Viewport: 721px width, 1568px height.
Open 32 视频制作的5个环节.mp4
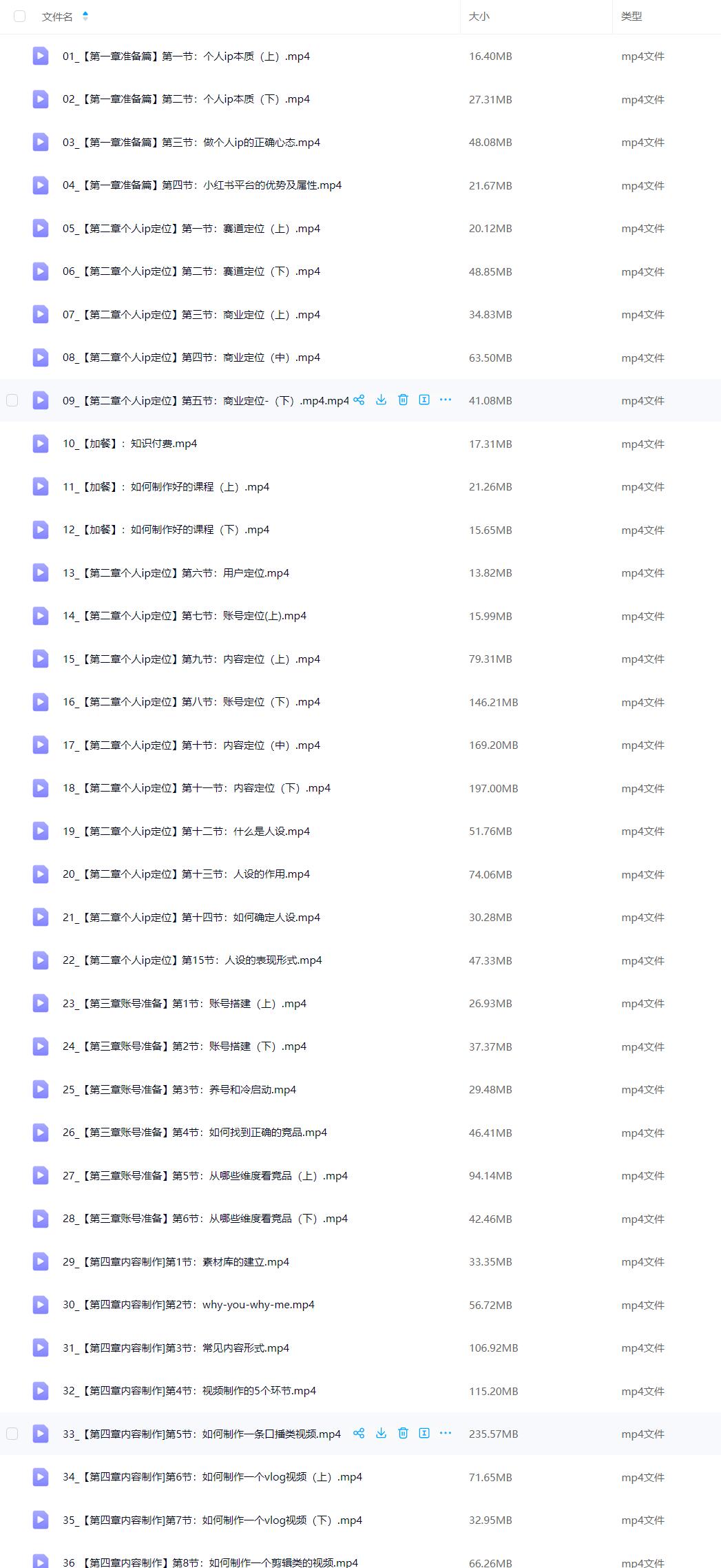189,1391
